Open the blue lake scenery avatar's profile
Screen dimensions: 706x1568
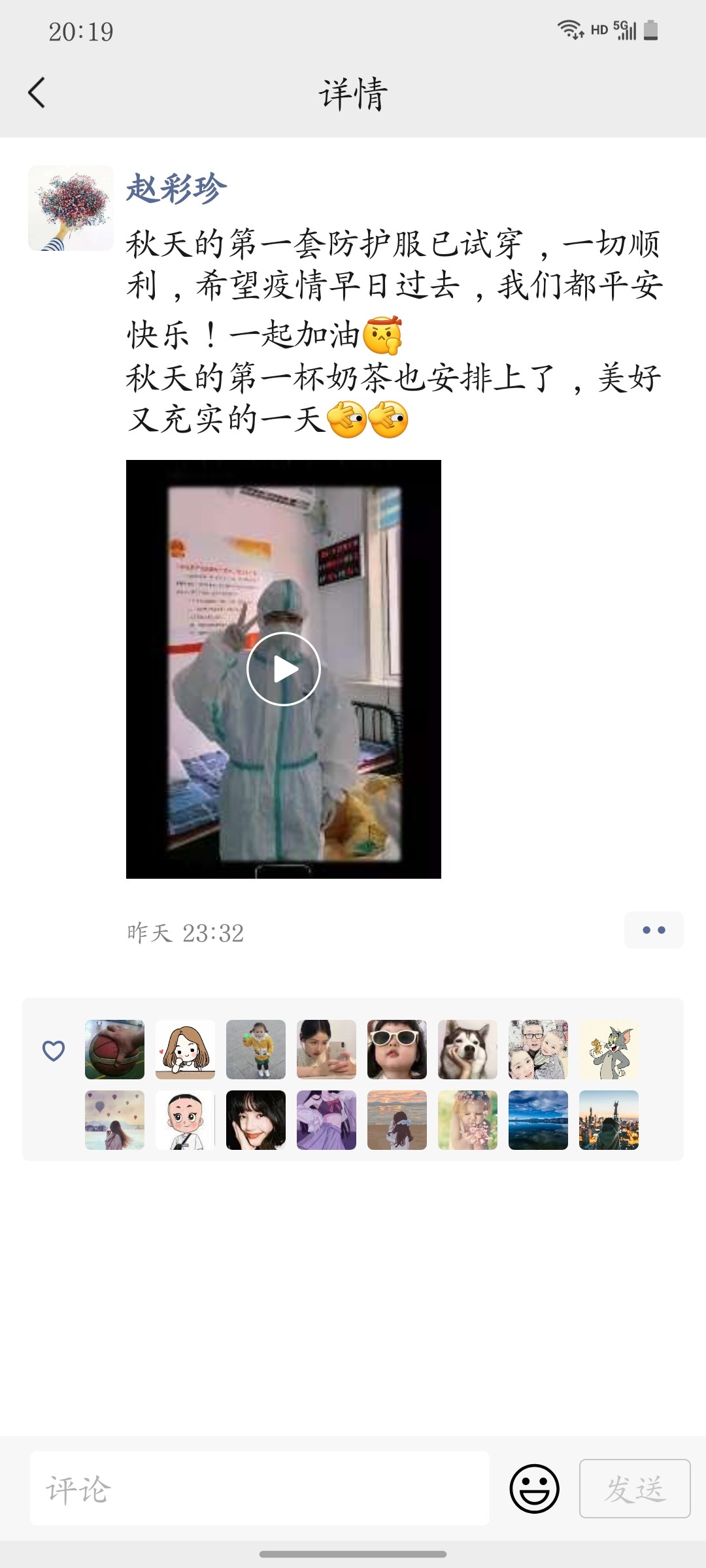538,1120
